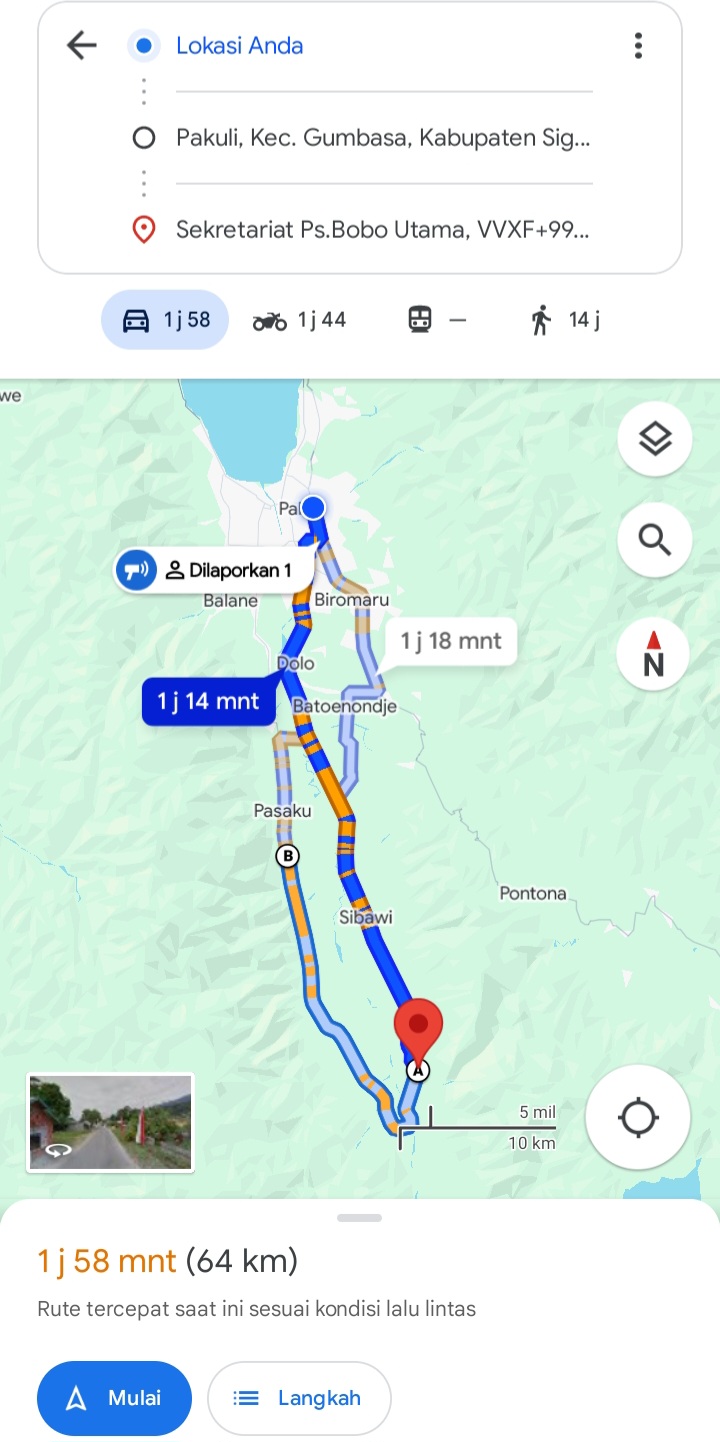Open the Dilaporkan 1 report bubble
The width and height of the screenshot is (720, 1442).
click(x=214, y=571)
